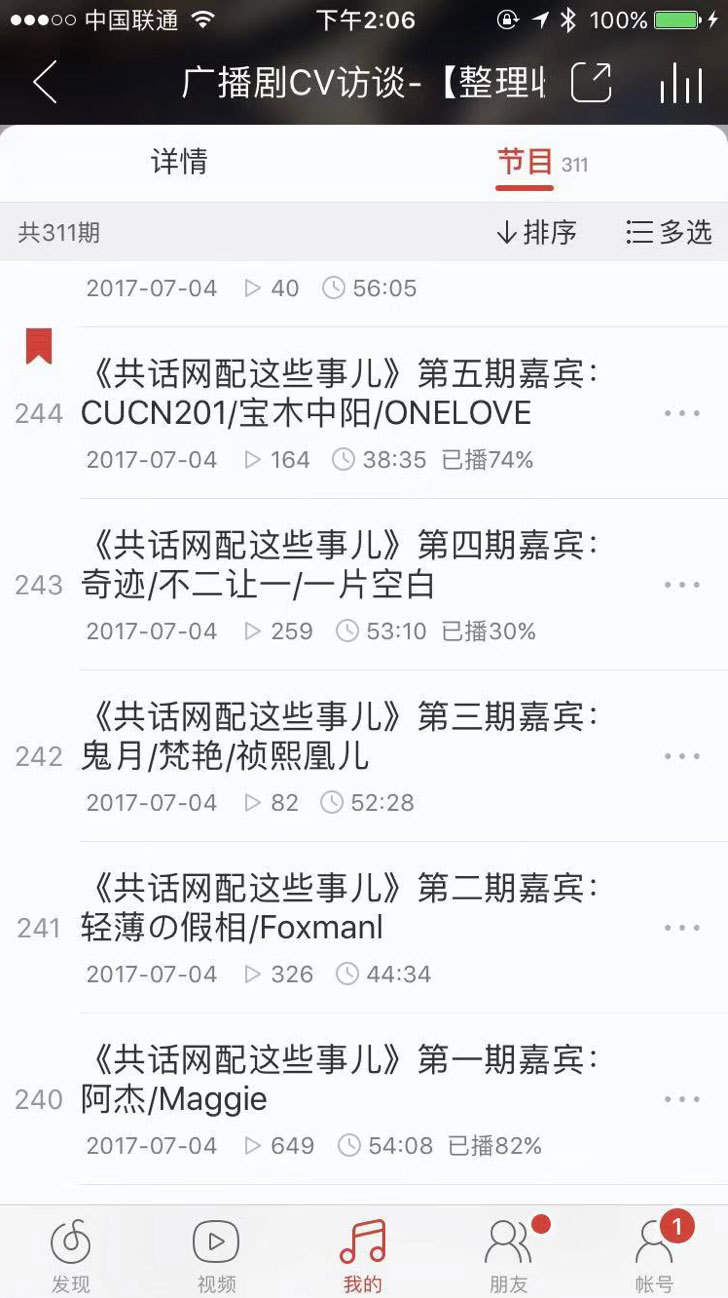This screenshot has width=728, height=1298.
Task: Select the 节目 tab
Action: click(526, 163)
